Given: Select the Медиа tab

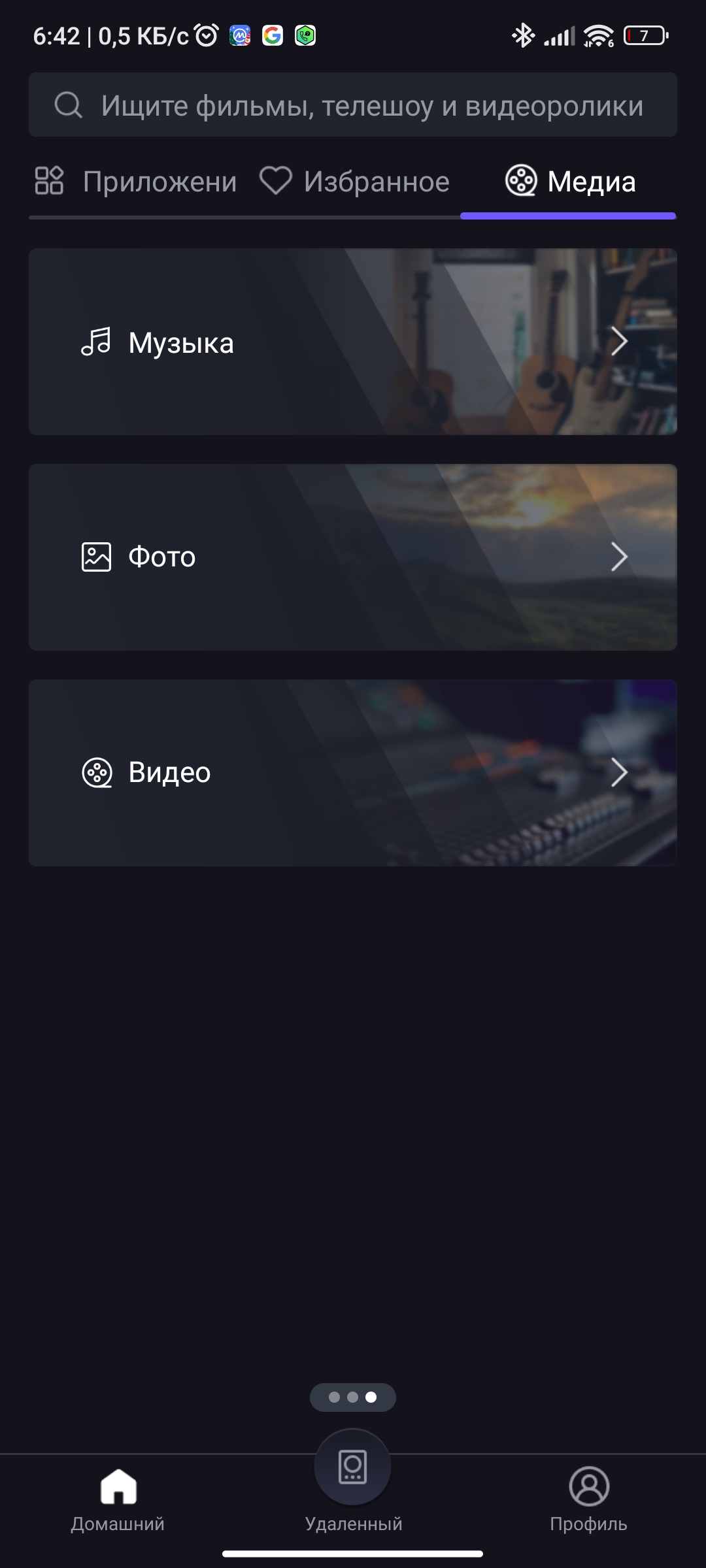Looking at the screenshot, I should point(570,182).
